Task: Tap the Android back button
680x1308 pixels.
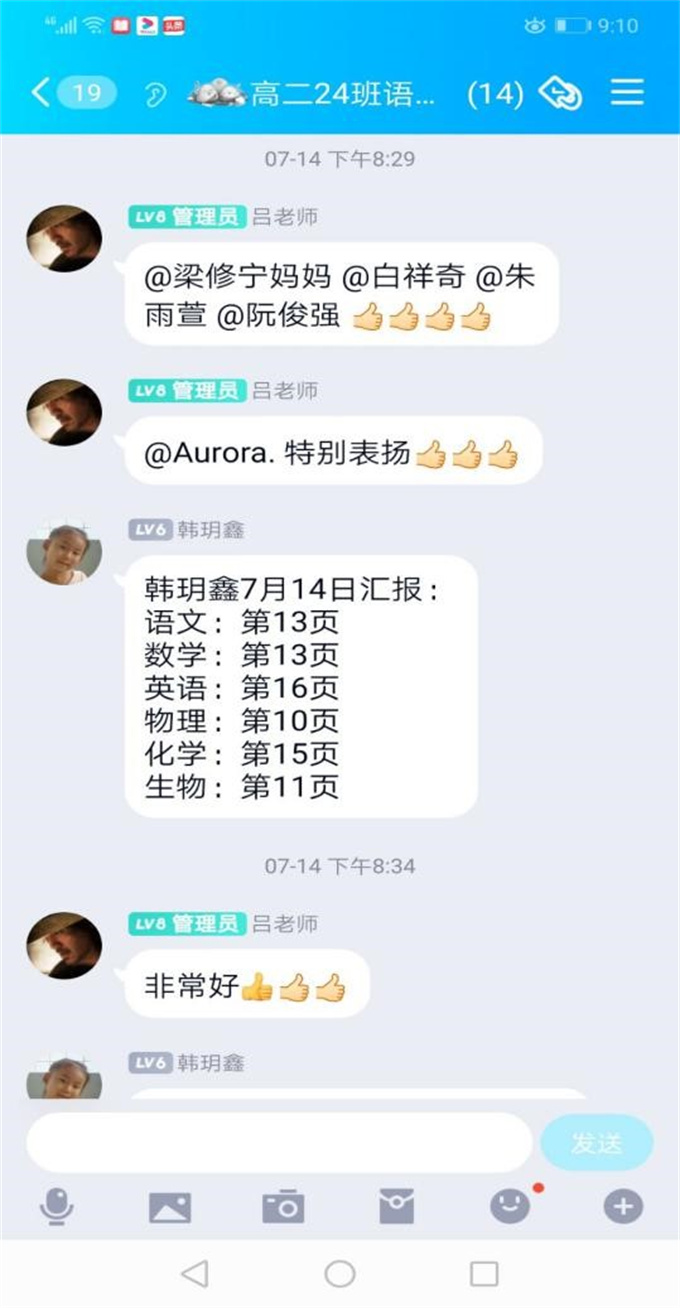Action: click(x=195, y=1273)
